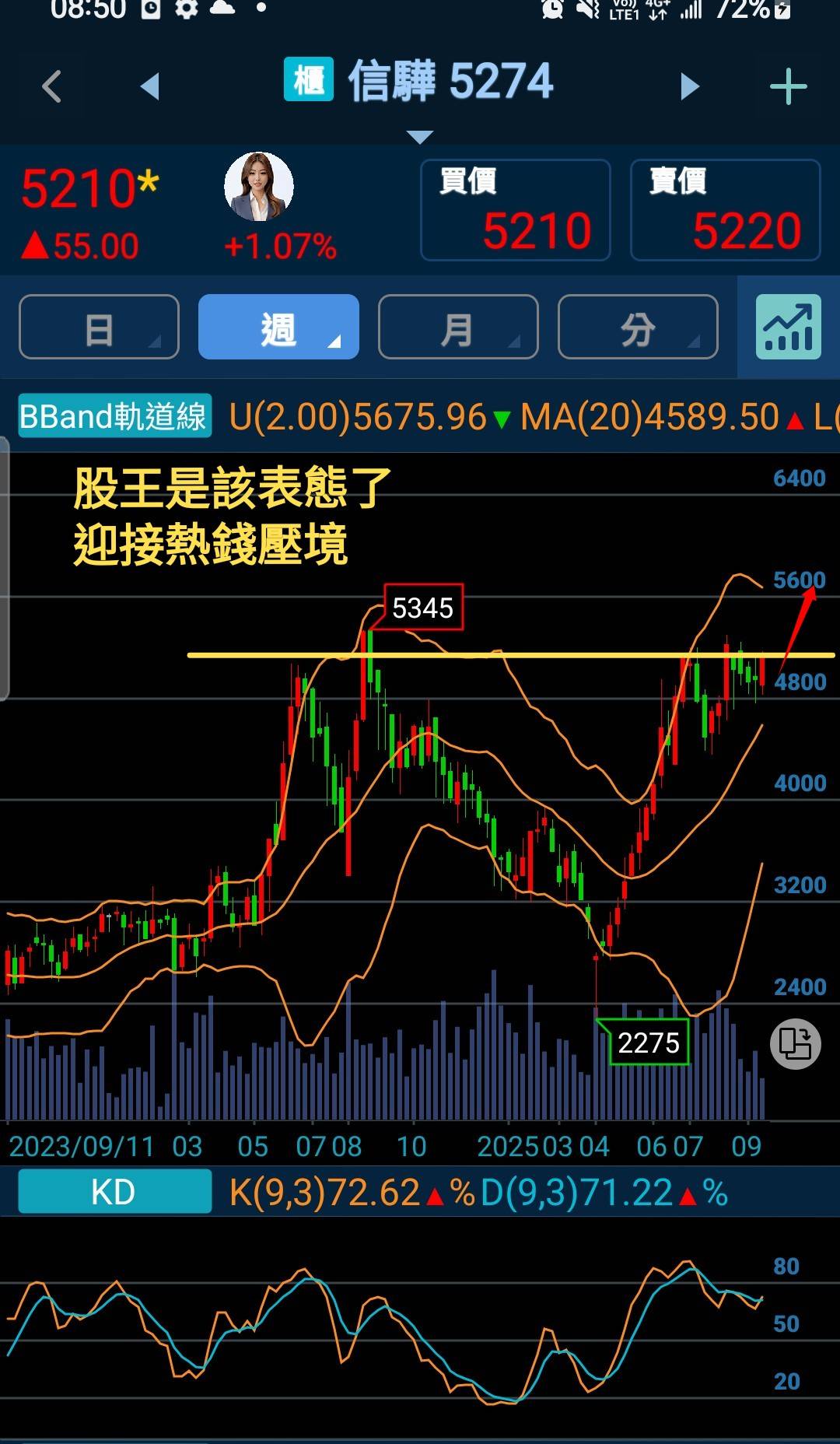The height and width of the screenshot is (1444, 840).
Task: Switch to the monthly 月 chart
Action: click(x=458, y=327)
